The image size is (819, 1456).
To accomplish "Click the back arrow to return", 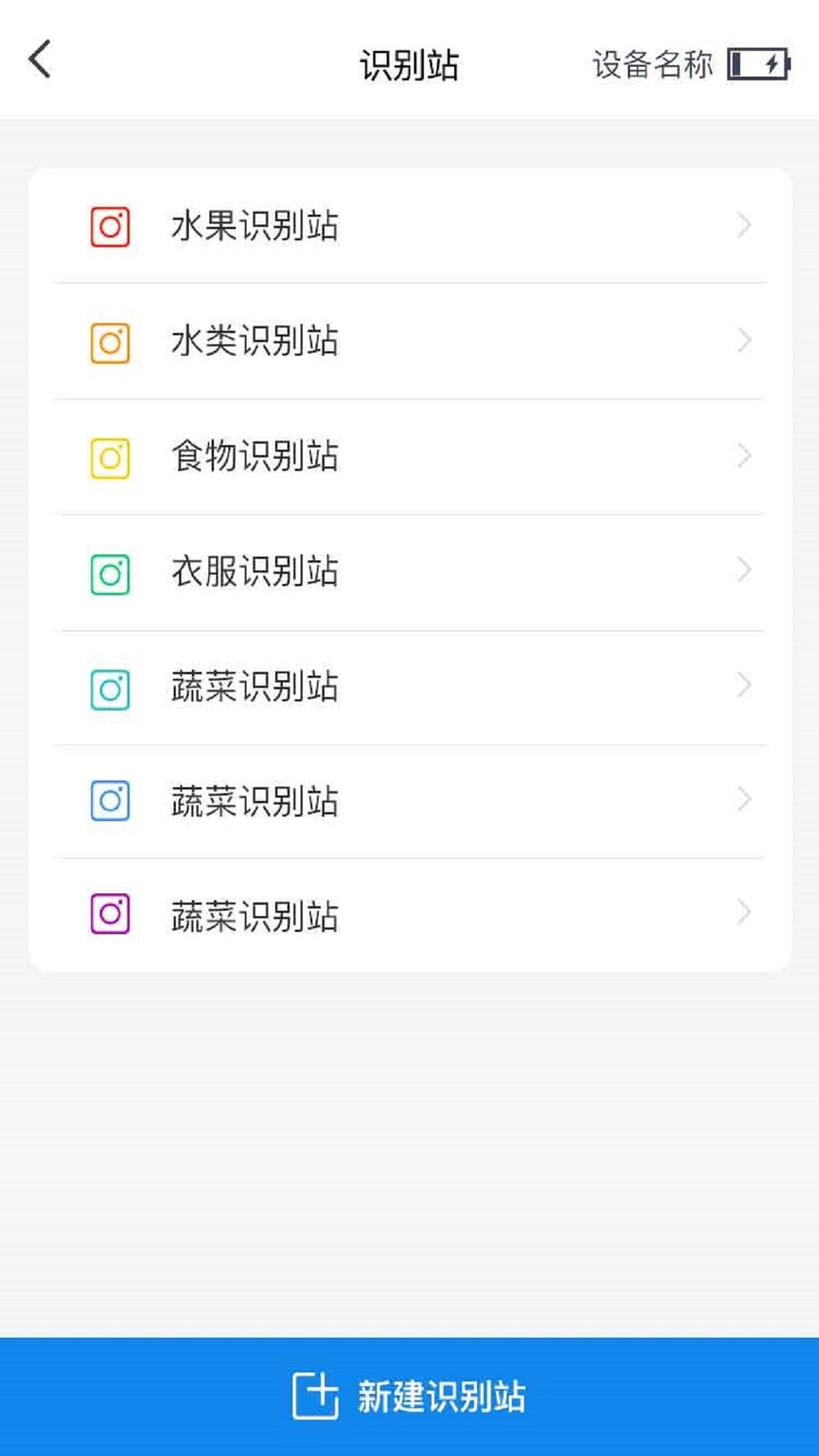I will (x=41, y=61).
